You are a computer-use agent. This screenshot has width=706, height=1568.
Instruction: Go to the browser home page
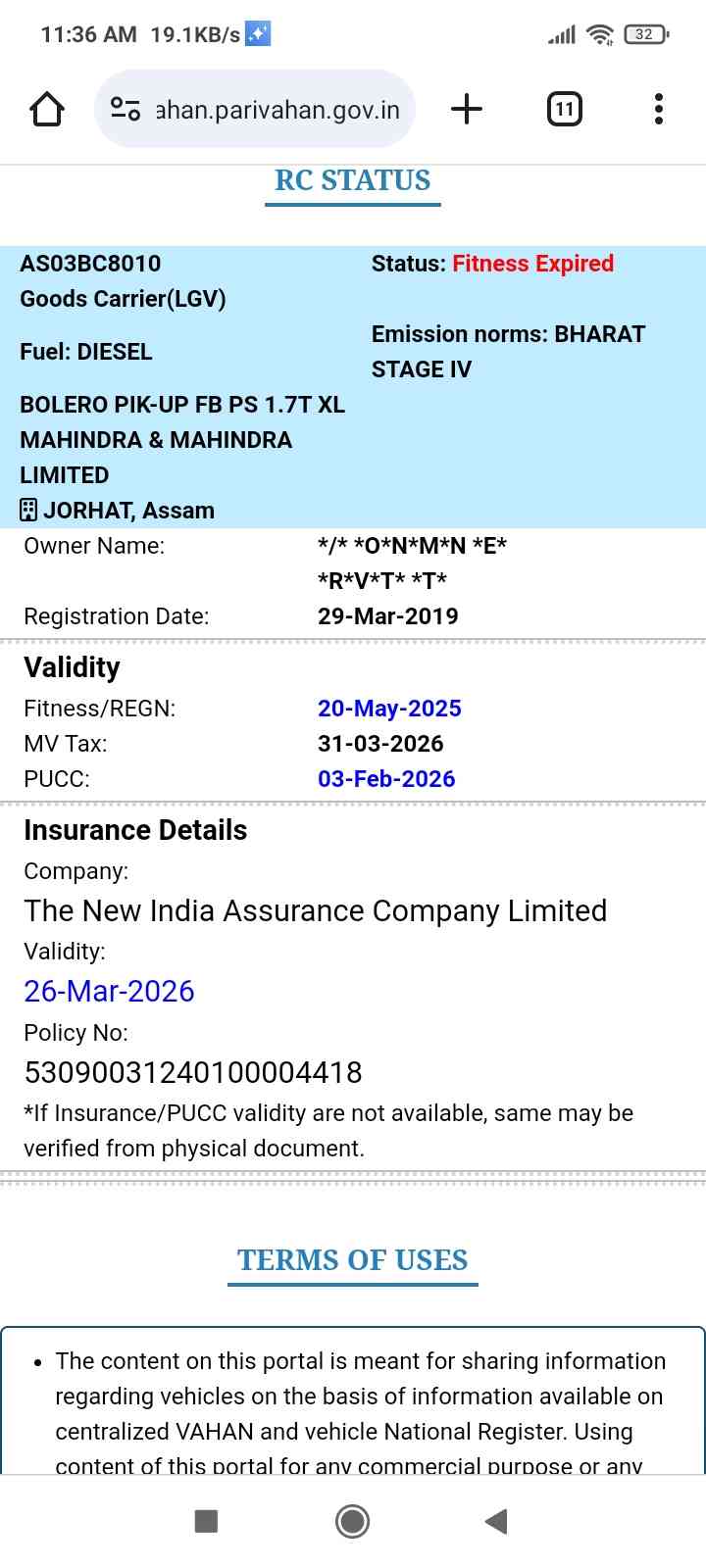point(47,109)
